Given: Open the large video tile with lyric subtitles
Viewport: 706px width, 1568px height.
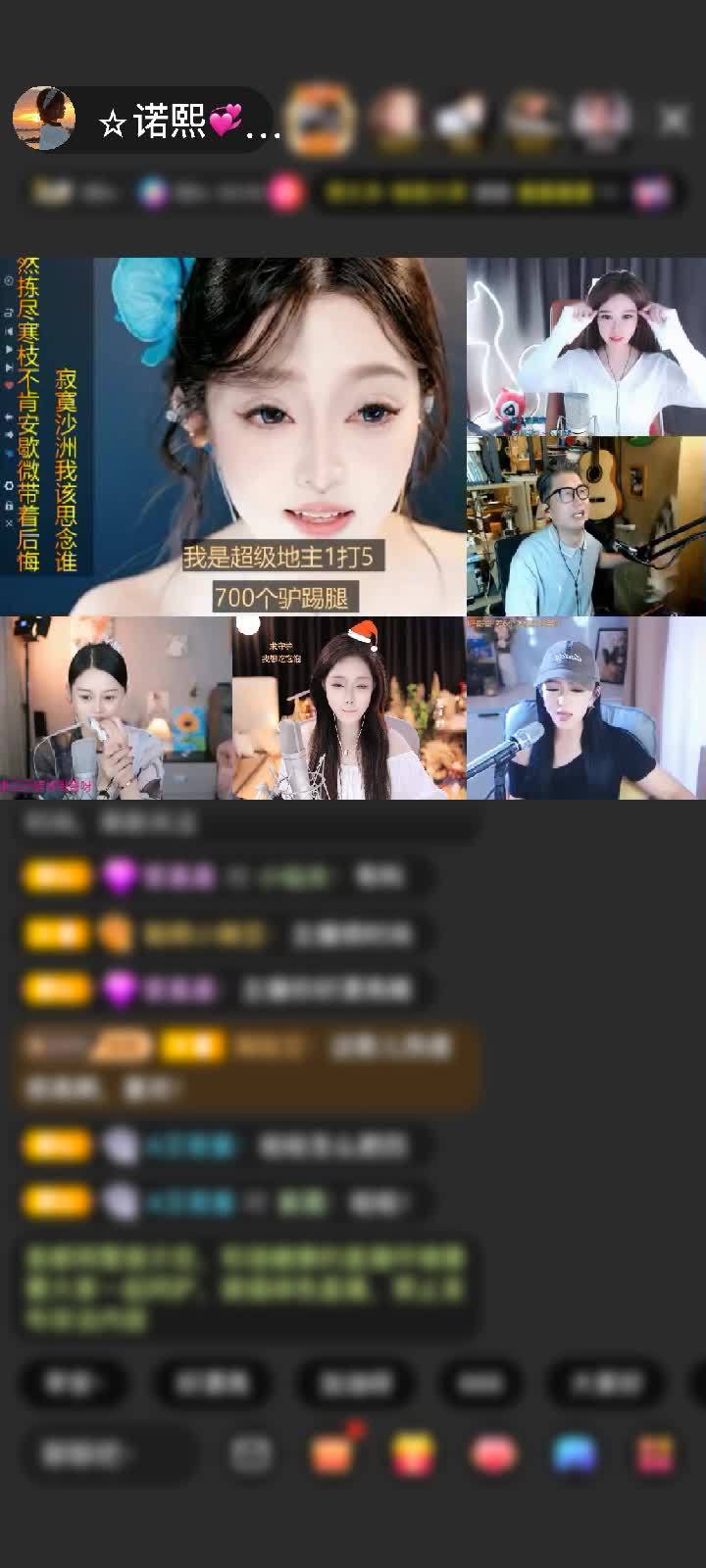Looking at the screenshot, I should (x=233, y=436).
